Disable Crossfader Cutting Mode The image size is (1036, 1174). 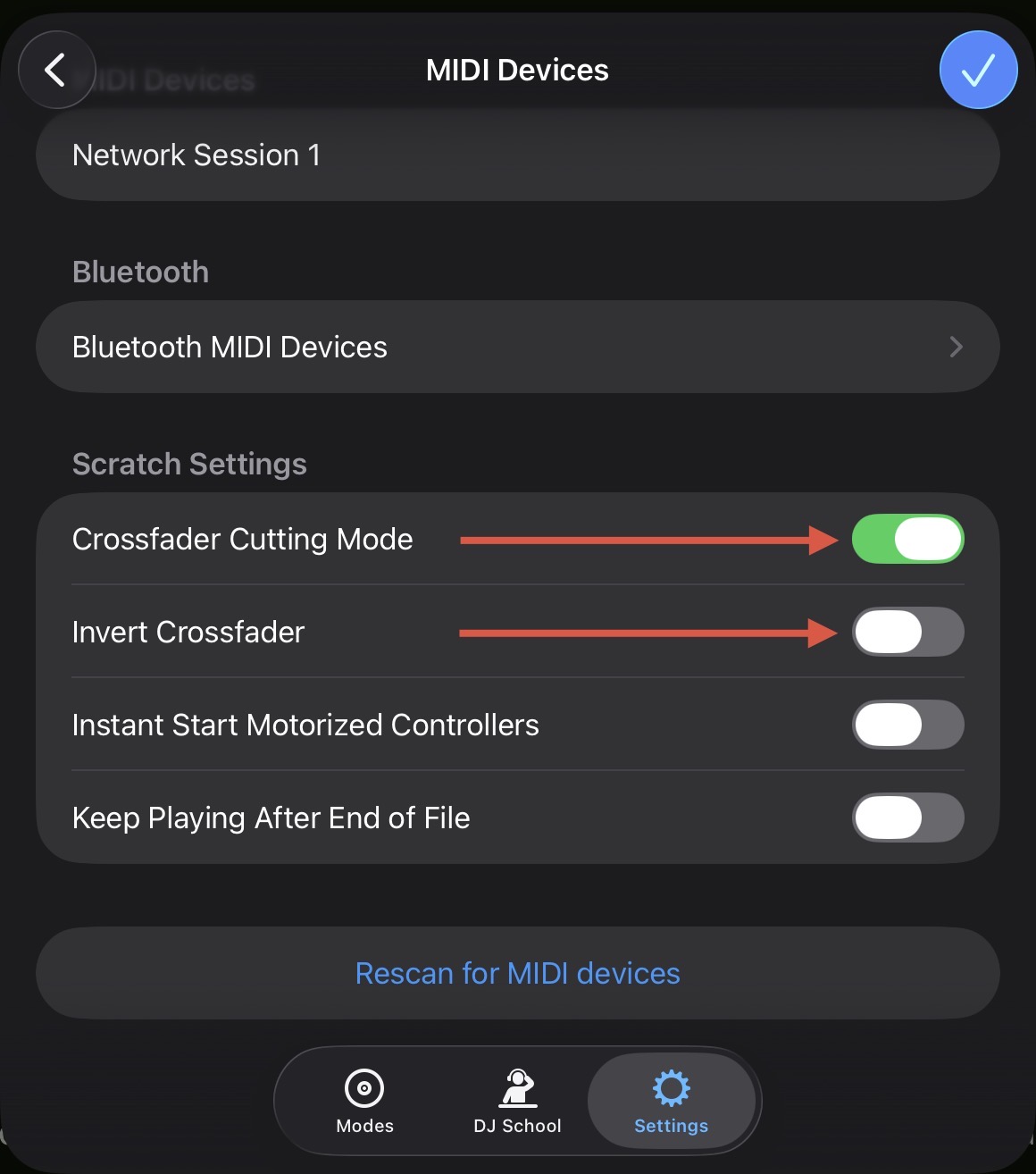coord(907,539)
